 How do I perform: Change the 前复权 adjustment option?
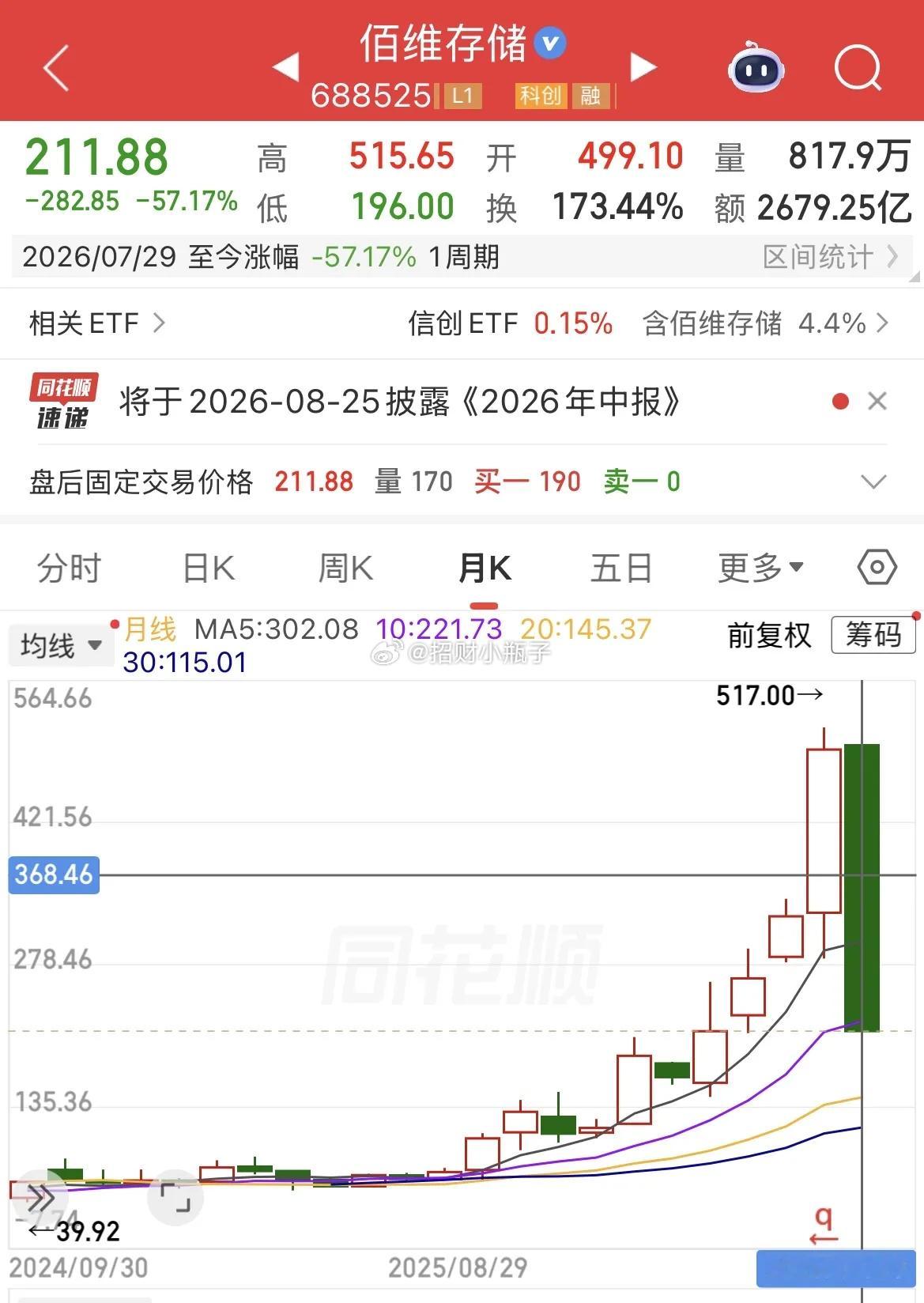point(770,635)
